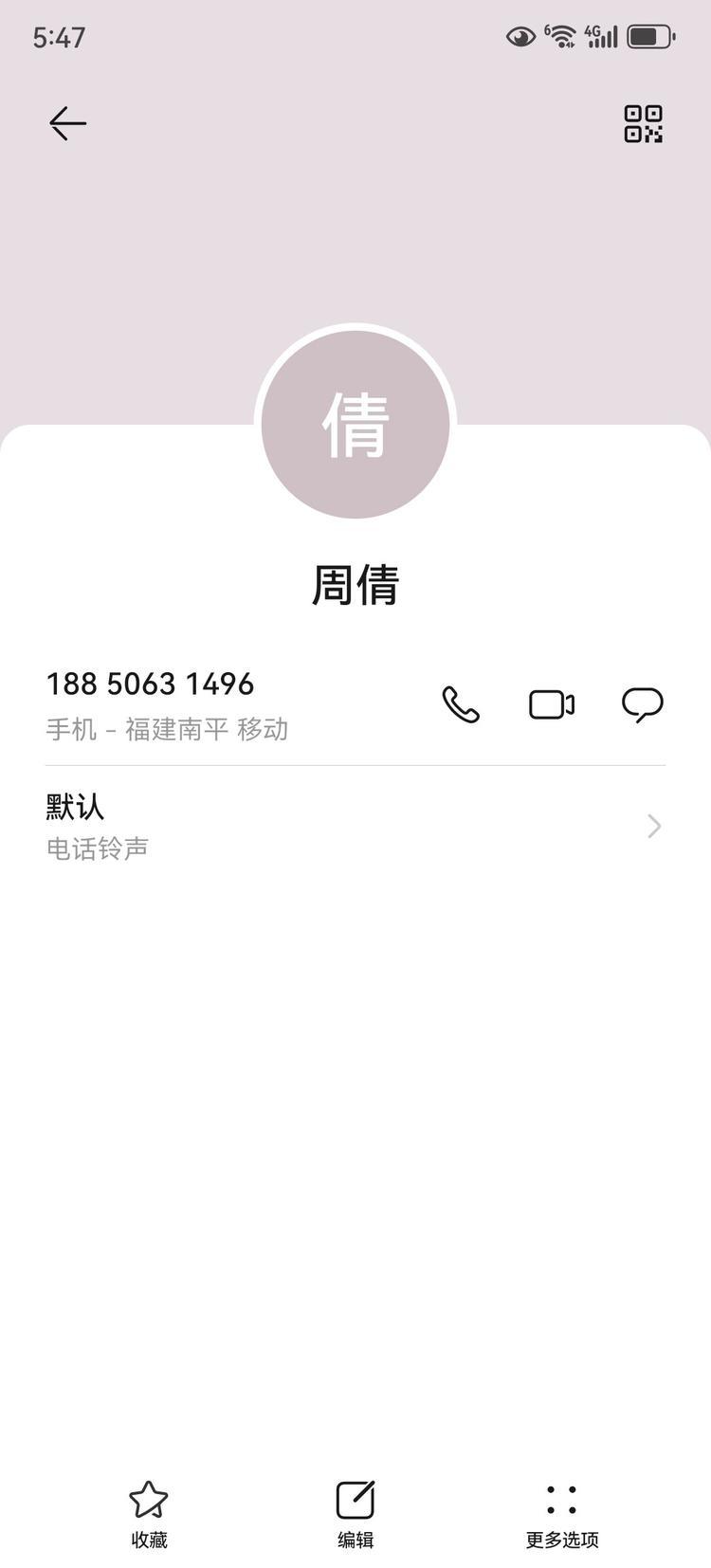This screenshot has height=1568, width=711.
Task: Edit this contact via 编辑
Action: point(355,1513)
